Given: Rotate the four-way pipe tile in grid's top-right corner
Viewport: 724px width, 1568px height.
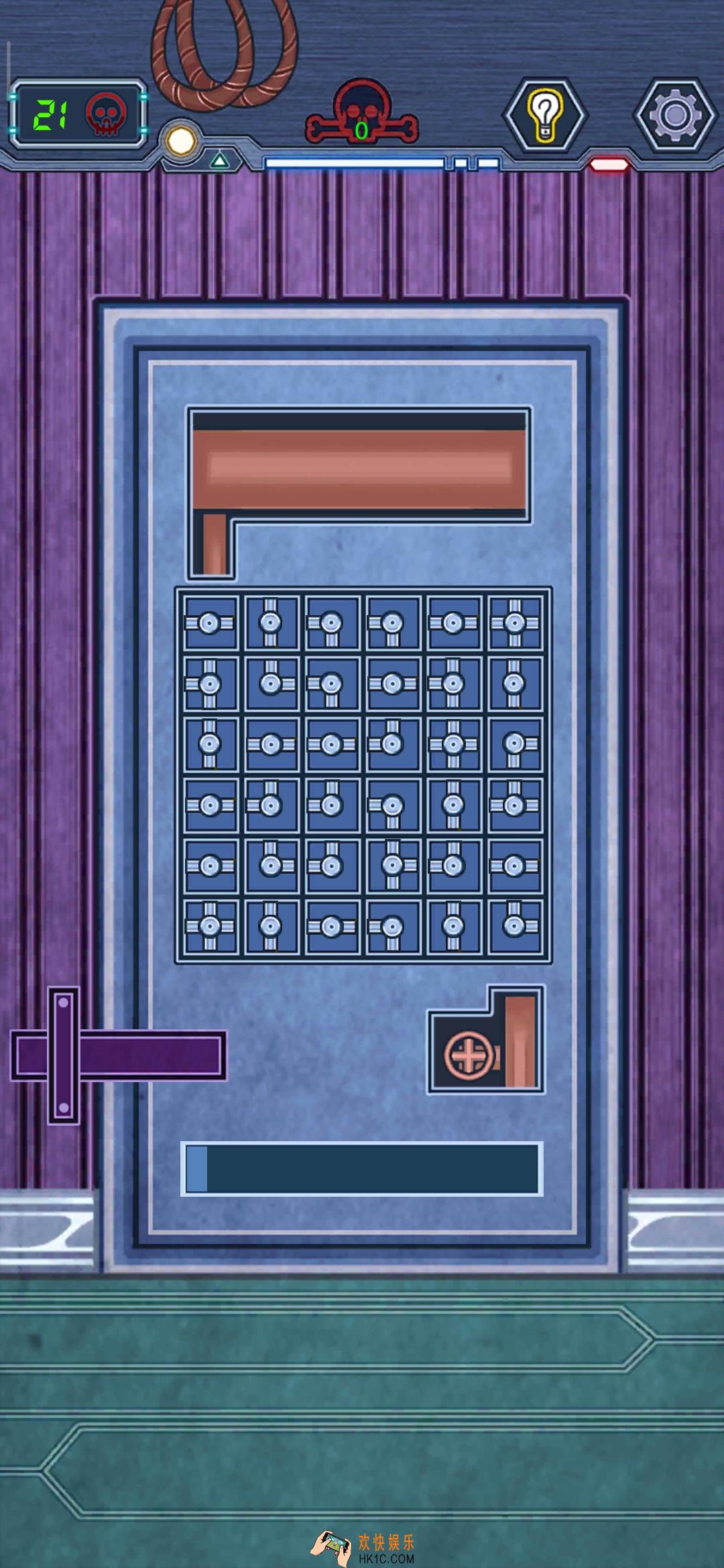Looking at the screenshot, I should [514, 623].
